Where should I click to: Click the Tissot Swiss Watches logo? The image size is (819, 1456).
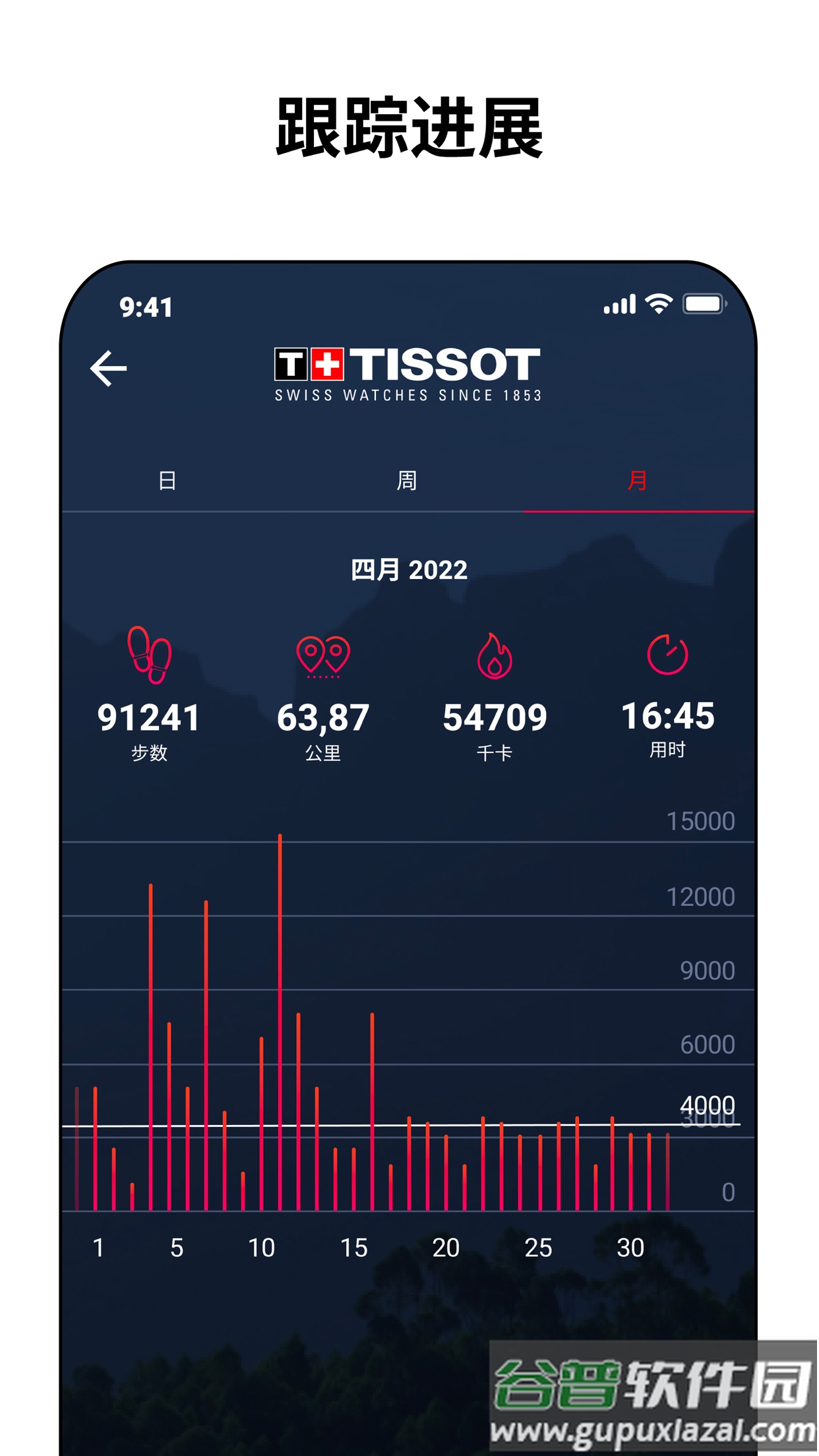tap(408, 373)
